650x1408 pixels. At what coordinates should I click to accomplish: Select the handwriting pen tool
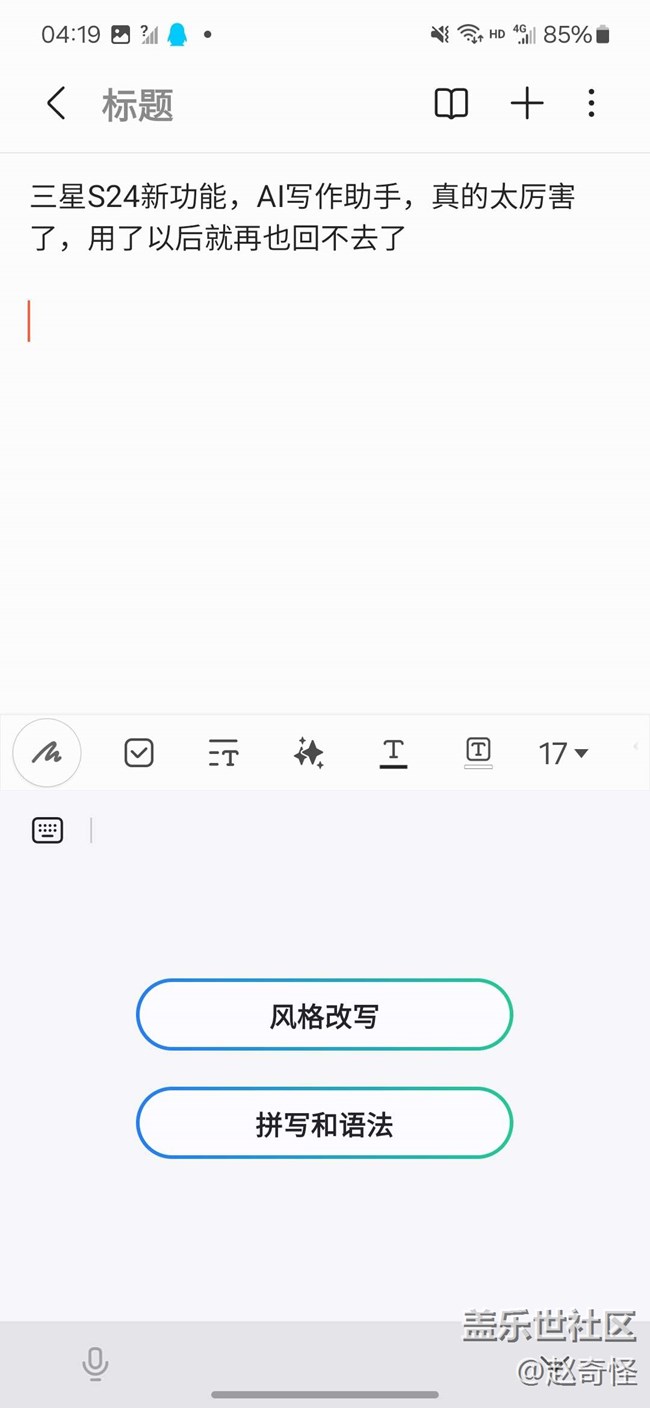tap(47, 753)
